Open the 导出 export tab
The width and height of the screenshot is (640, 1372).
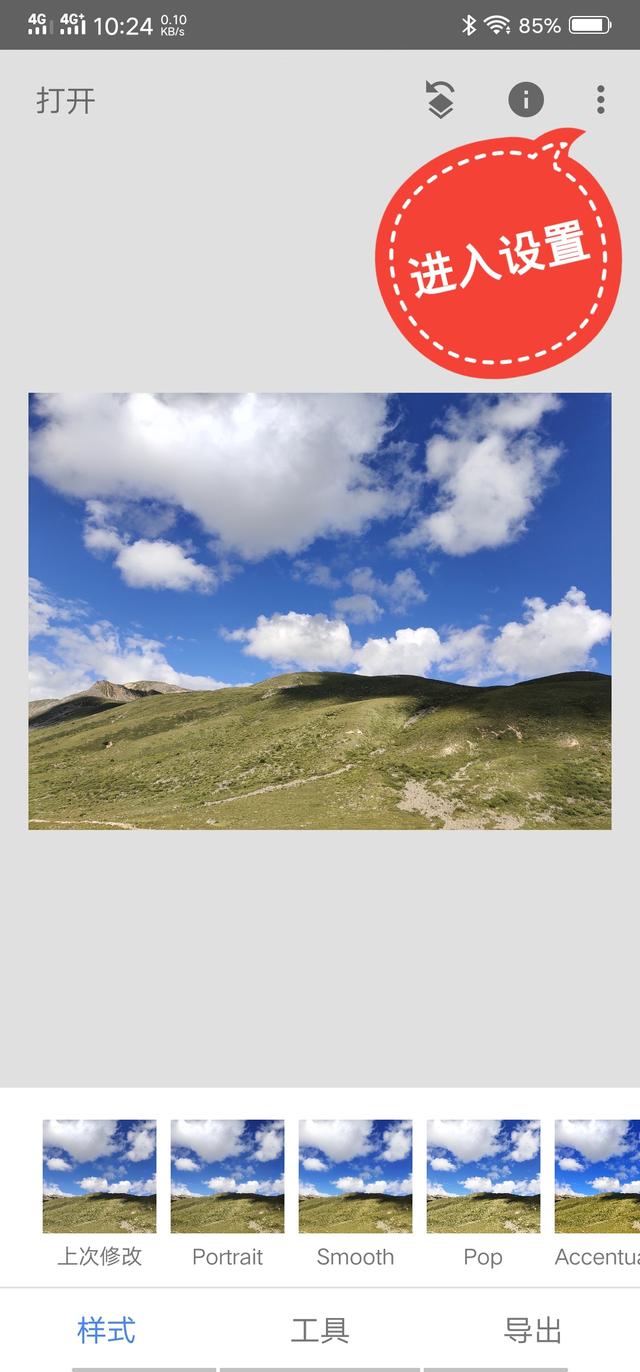[x=532, y=1331]
